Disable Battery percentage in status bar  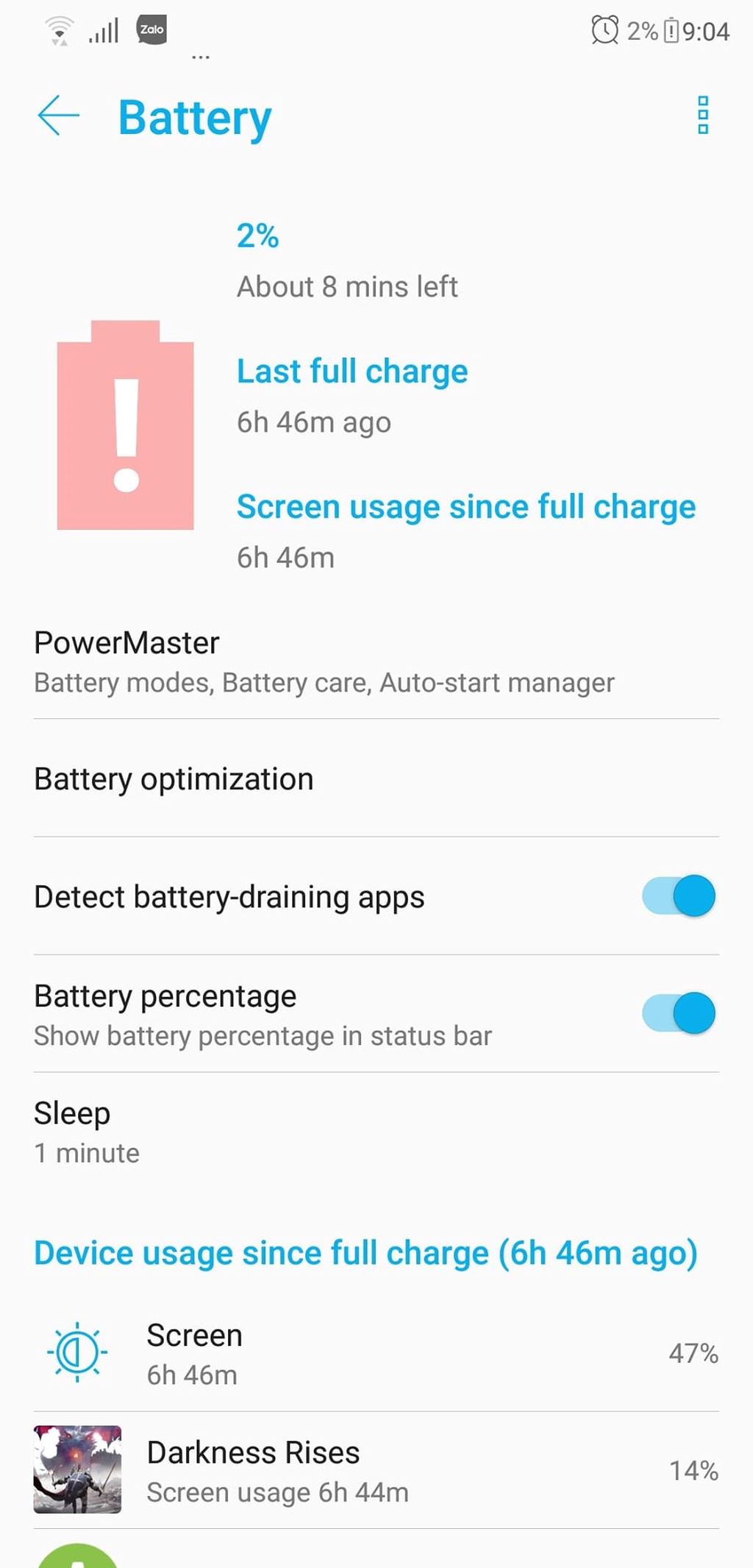point(678,1013)
